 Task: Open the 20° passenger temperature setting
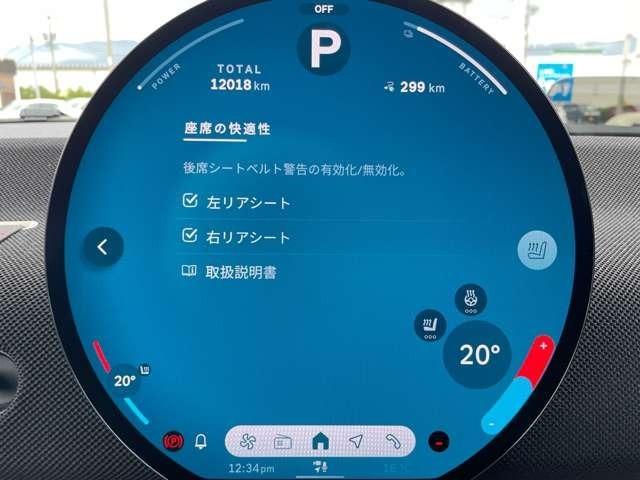(x=478, y=354)
